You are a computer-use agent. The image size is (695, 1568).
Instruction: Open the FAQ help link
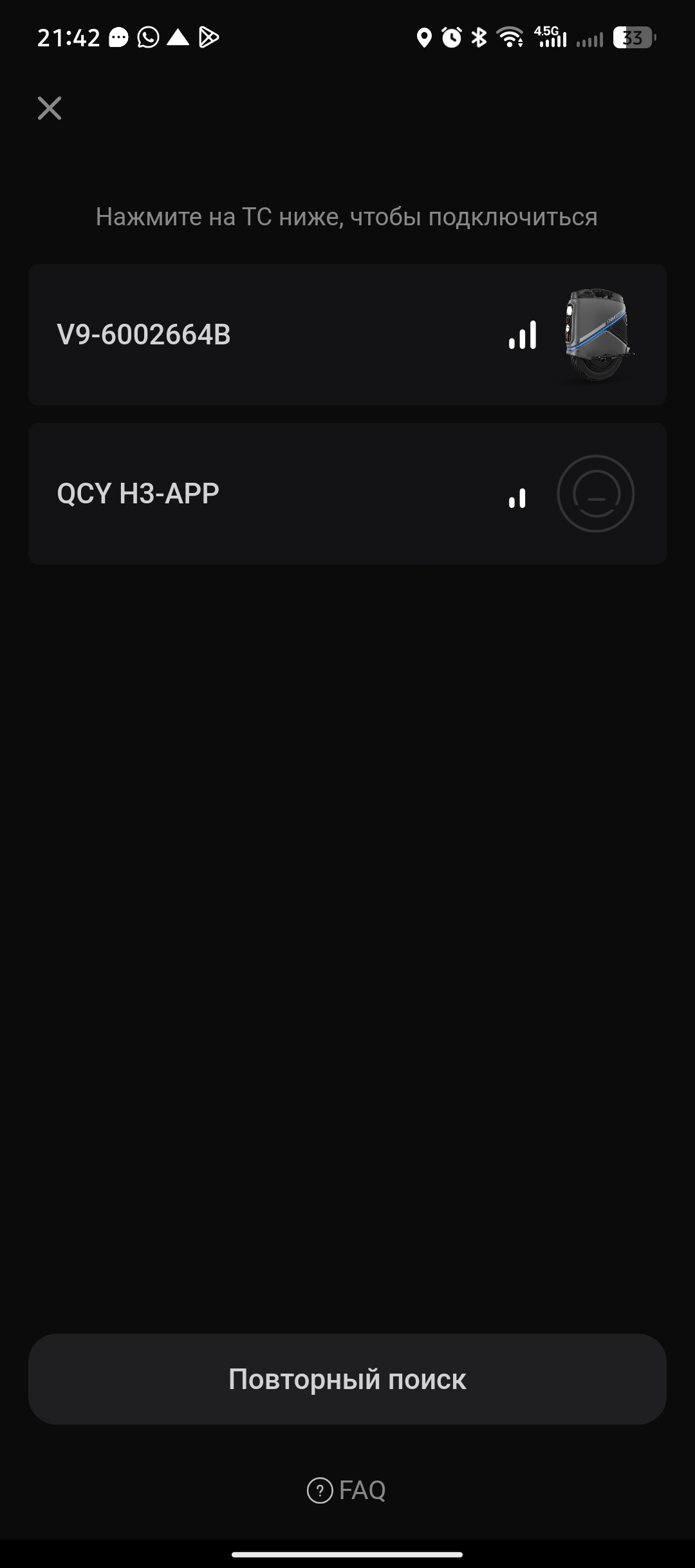(347, 1490)
